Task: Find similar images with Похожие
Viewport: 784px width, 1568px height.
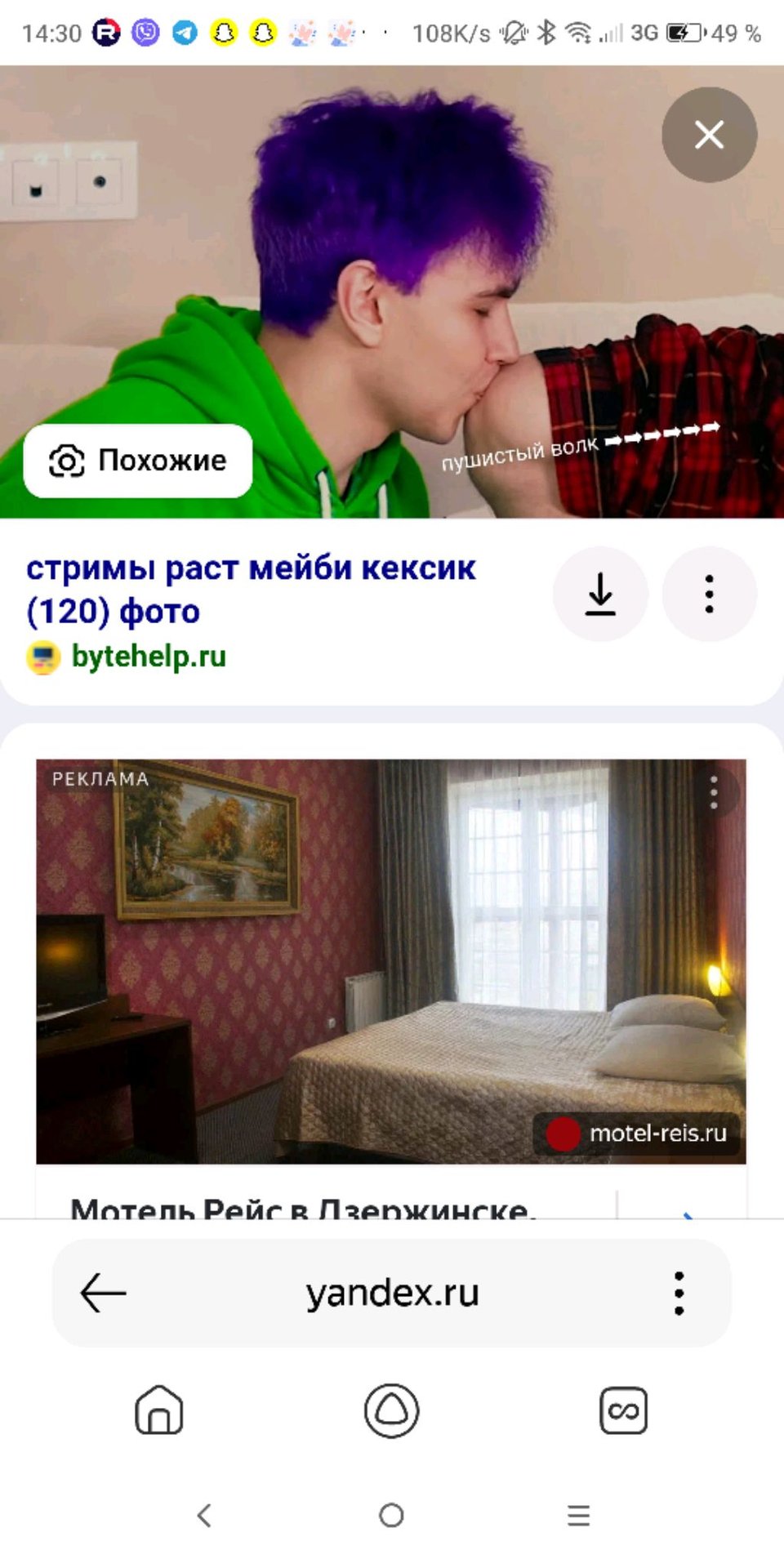Action: 138,461
